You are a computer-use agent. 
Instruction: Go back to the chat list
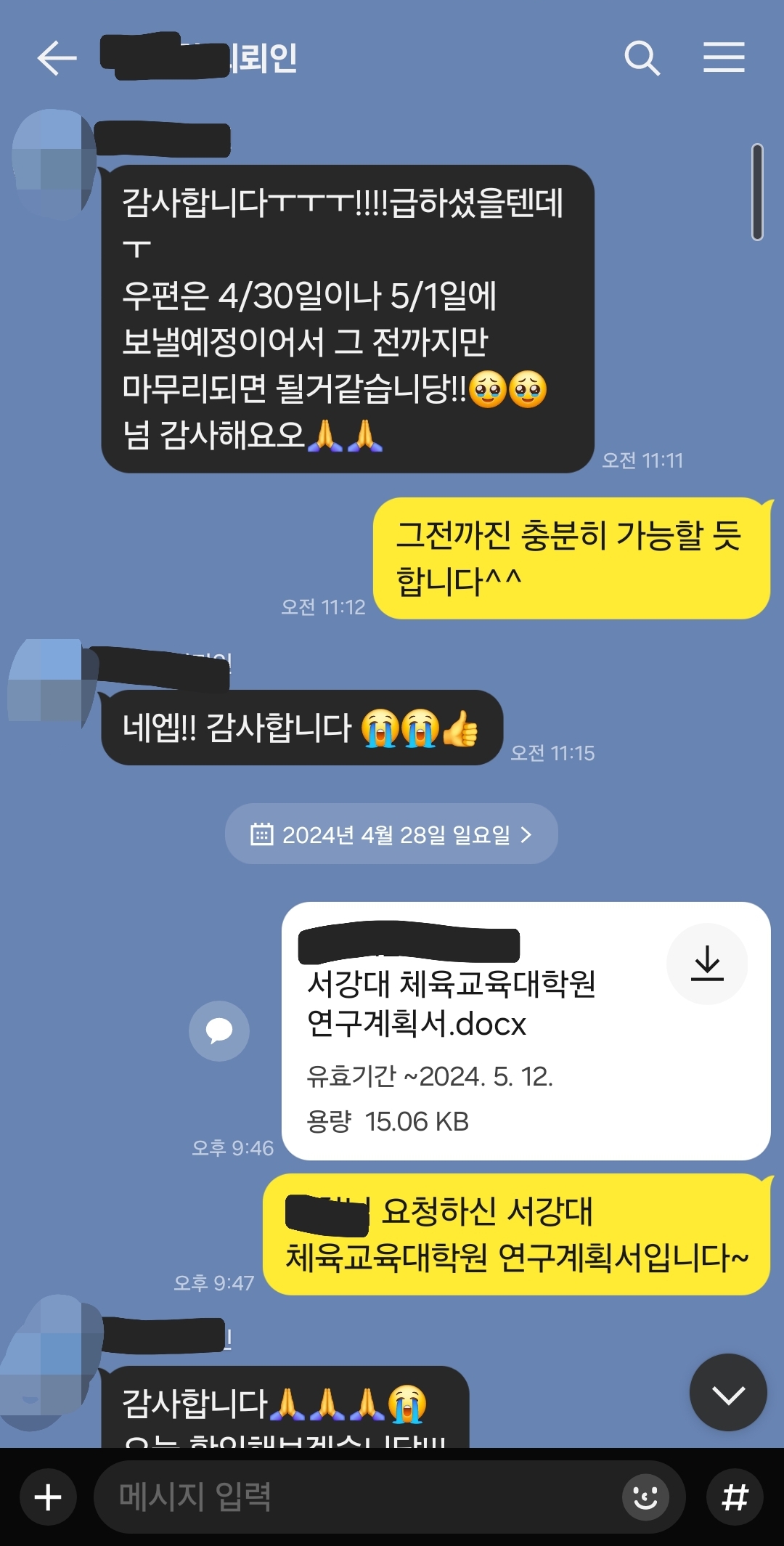pyautogui.click(x=57, y=58)
